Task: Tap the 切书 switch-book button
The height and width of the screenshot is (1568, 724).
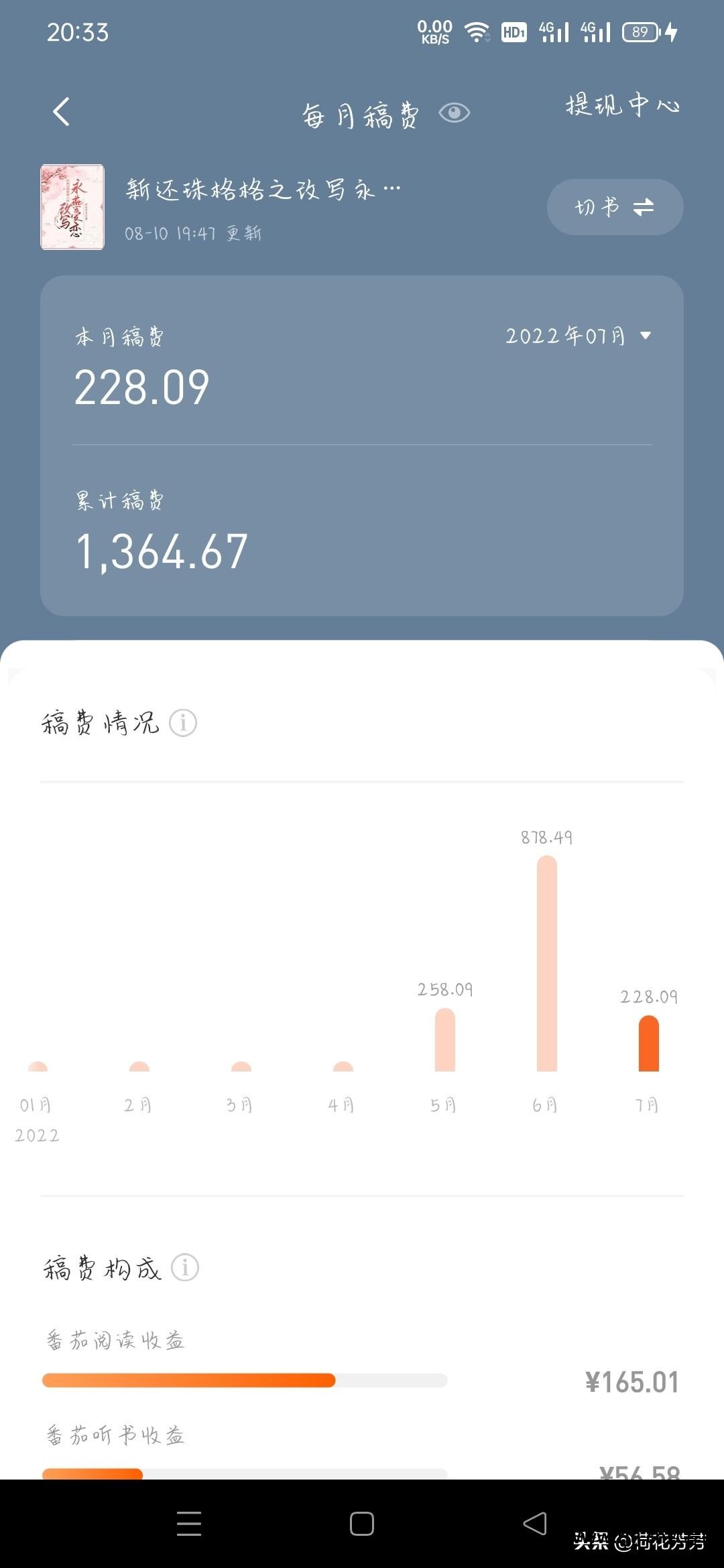Action: (x=615, y=208)
